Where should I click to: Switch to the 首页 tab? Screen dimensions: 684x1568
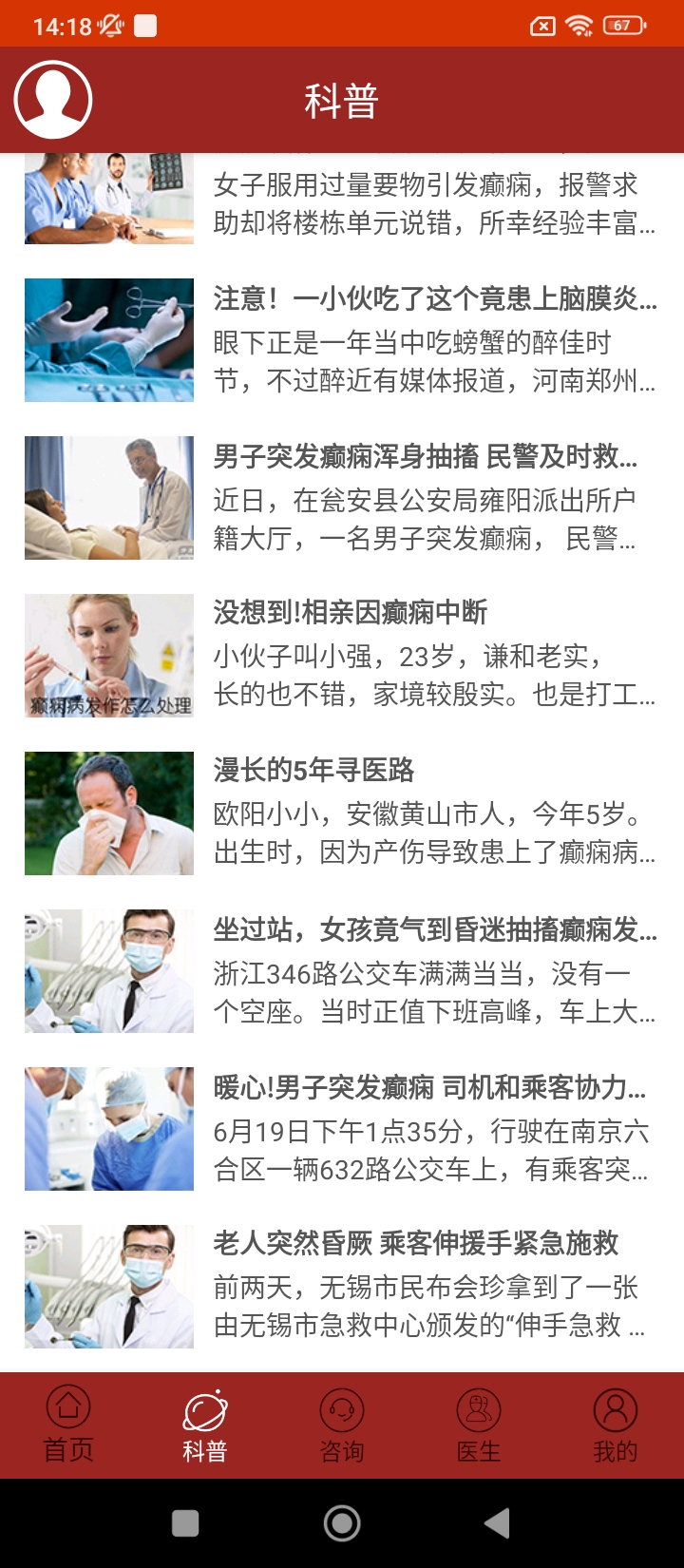(x=68, y=1425)
